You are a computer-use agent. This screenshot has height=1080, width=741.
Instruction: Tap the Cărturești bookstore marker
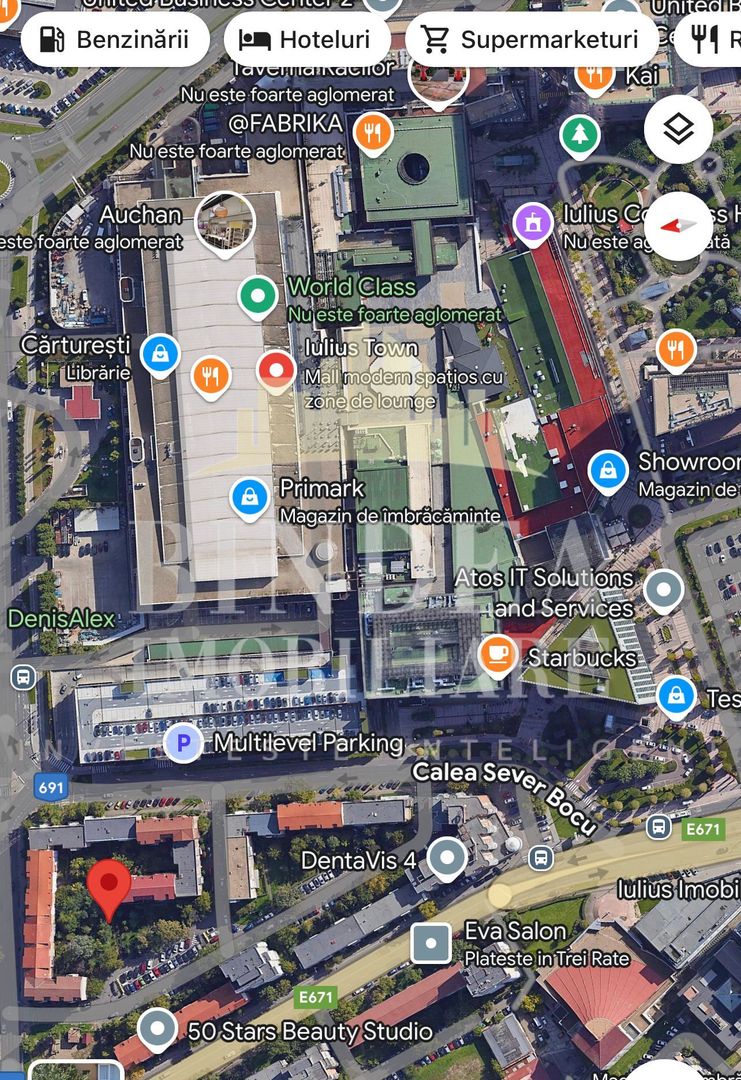coord(160,353)
